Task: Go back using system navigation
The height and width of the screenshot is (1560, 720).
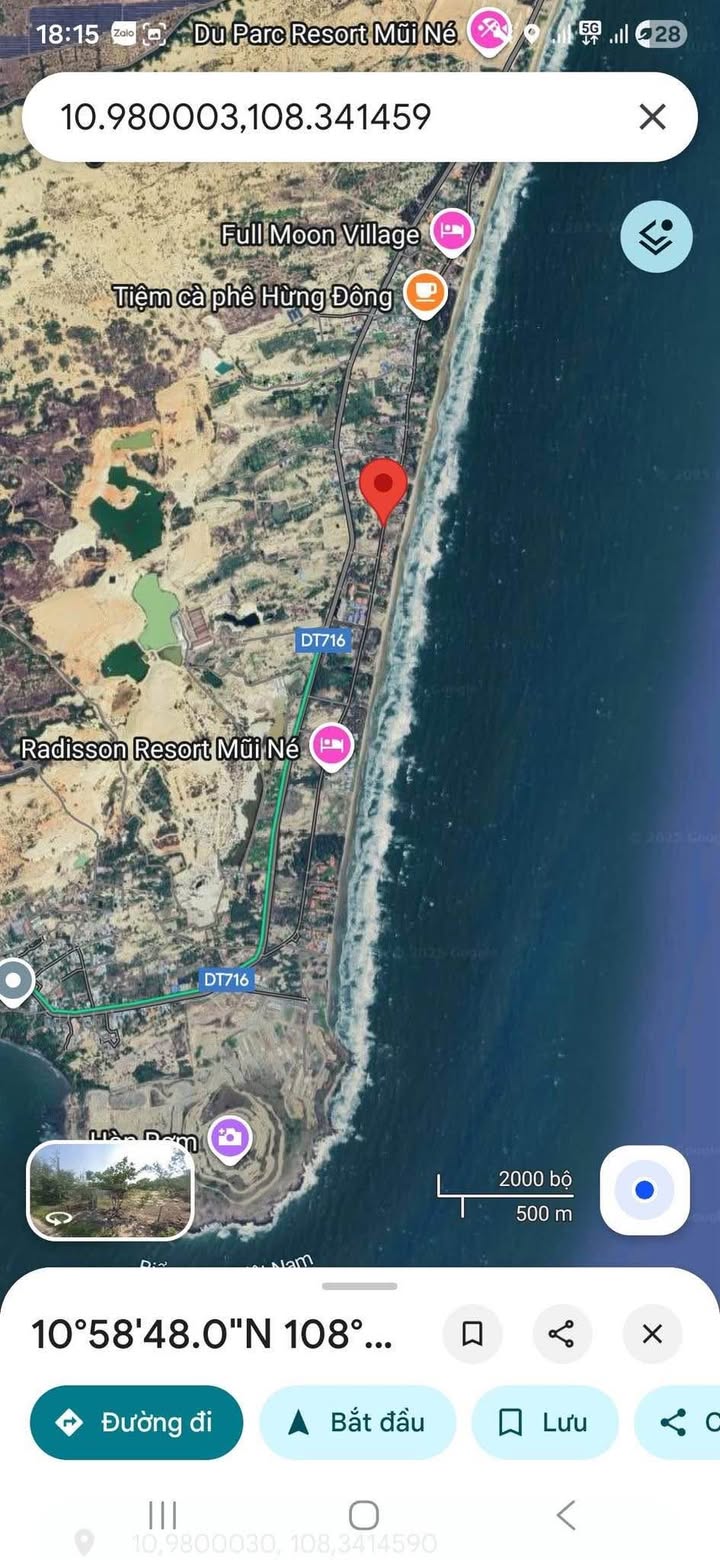Action: (x=565, y=1515)
